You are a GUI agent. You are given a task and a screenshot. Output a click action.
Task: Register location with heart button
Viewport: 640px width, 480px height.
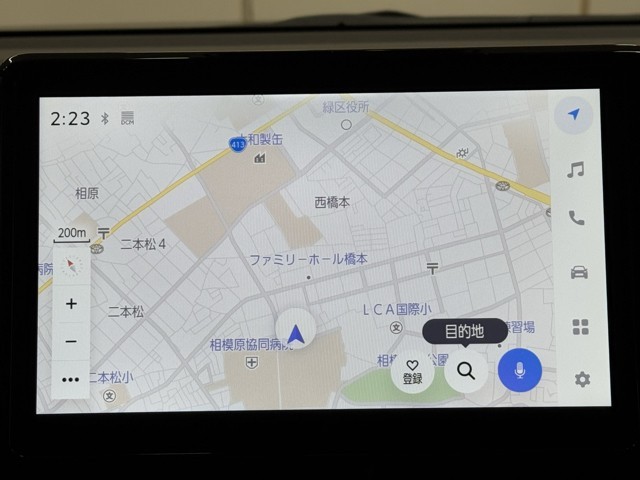(412, 372)
